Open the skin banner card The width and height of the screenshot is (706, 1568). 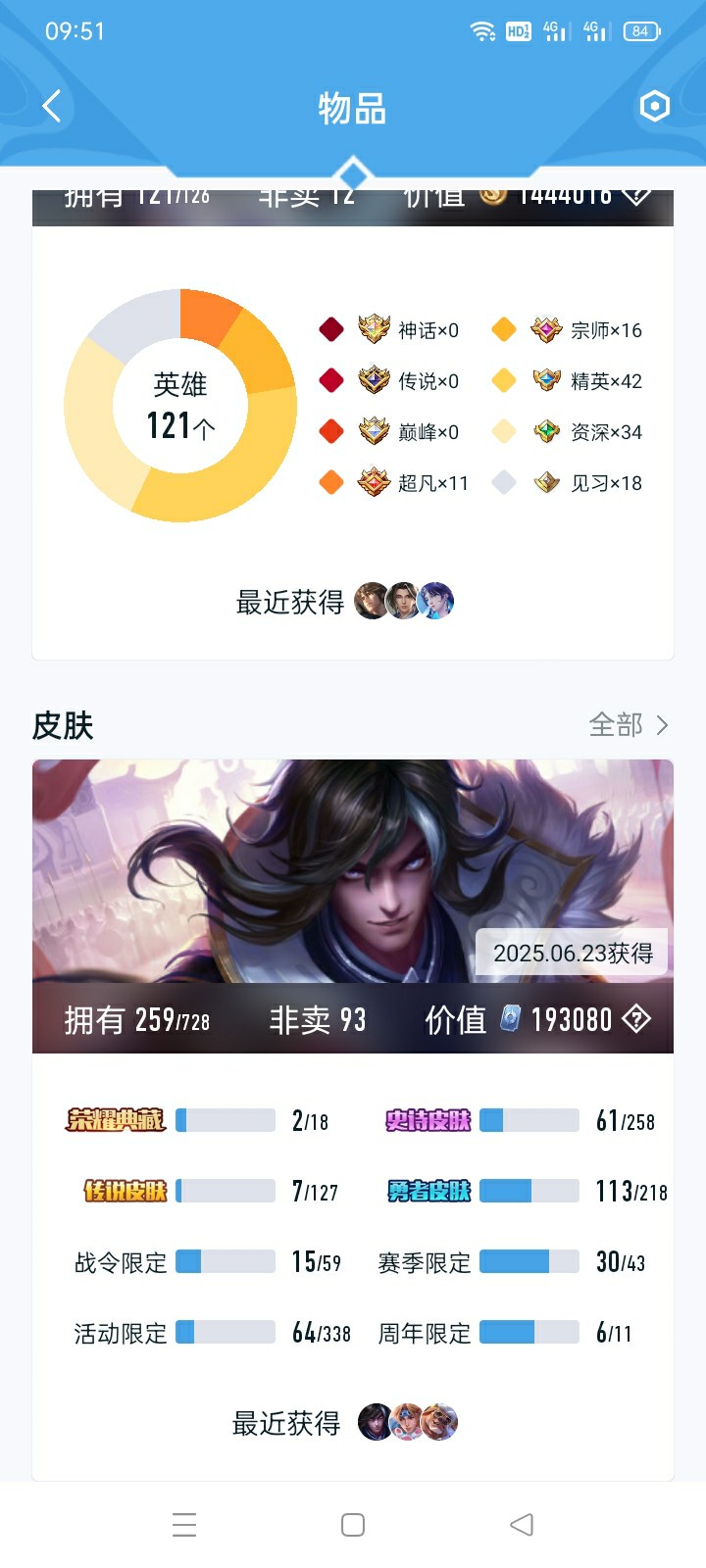pos(352,872)
